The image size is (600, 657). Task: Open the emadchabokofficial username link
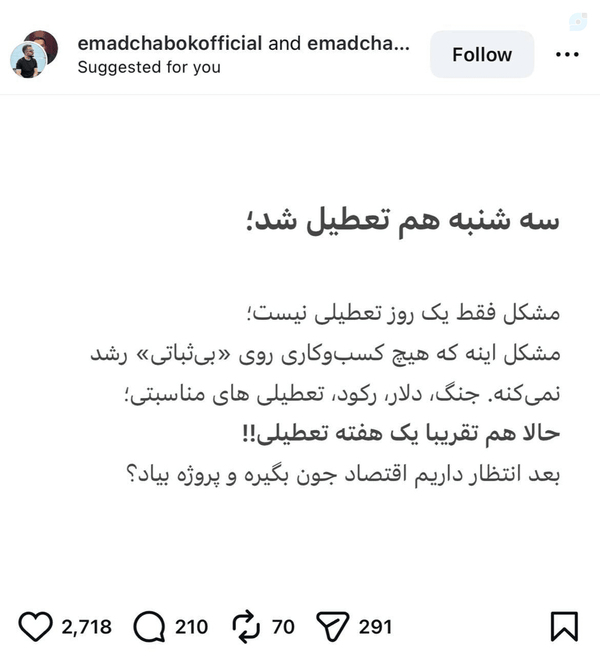click(170, 44)
